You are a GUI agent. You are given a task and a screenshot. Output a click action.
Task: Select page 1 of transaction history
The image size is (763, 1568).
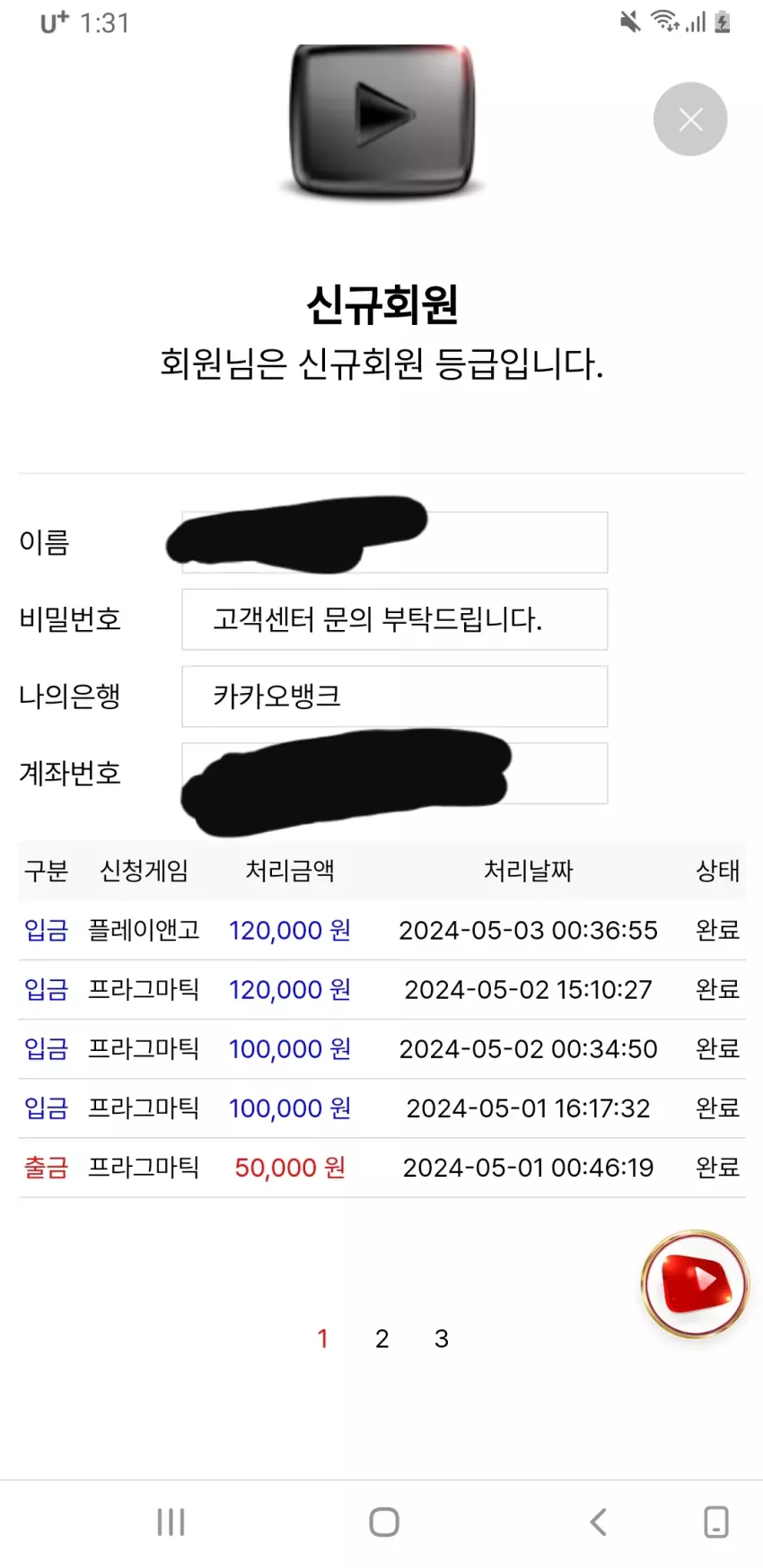point(322,1338)
